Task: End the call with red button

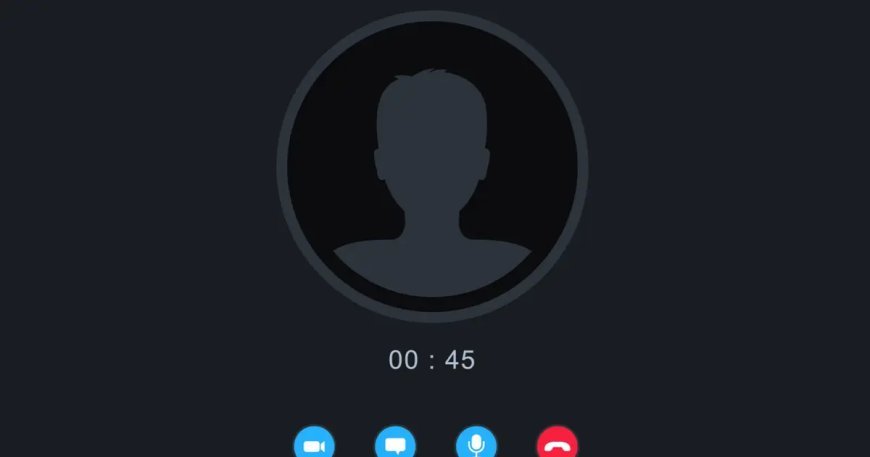Action: coord(557,443)
